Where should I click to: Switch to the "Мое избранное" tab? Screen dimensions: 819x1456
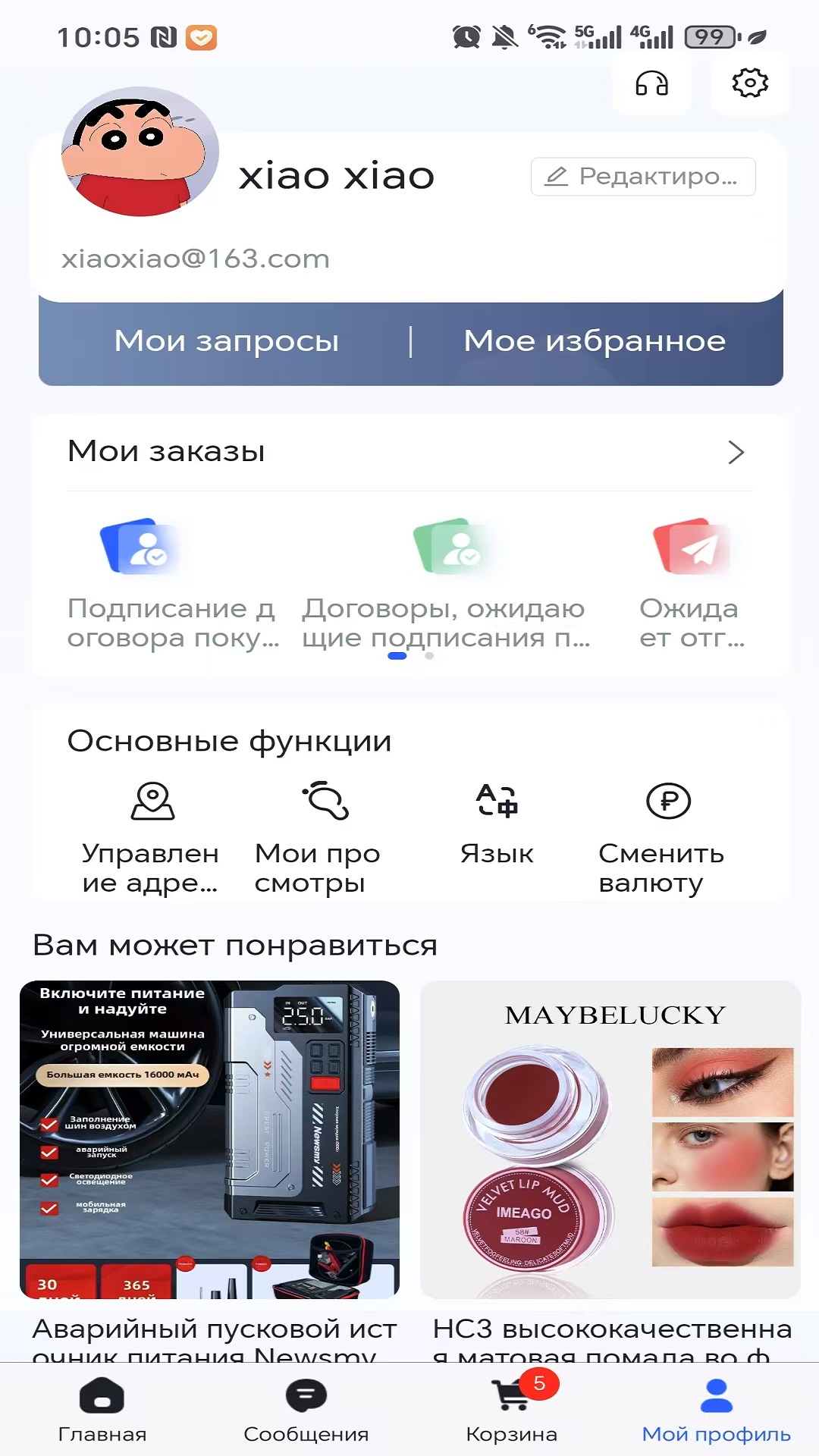click(x=596, y=340)
